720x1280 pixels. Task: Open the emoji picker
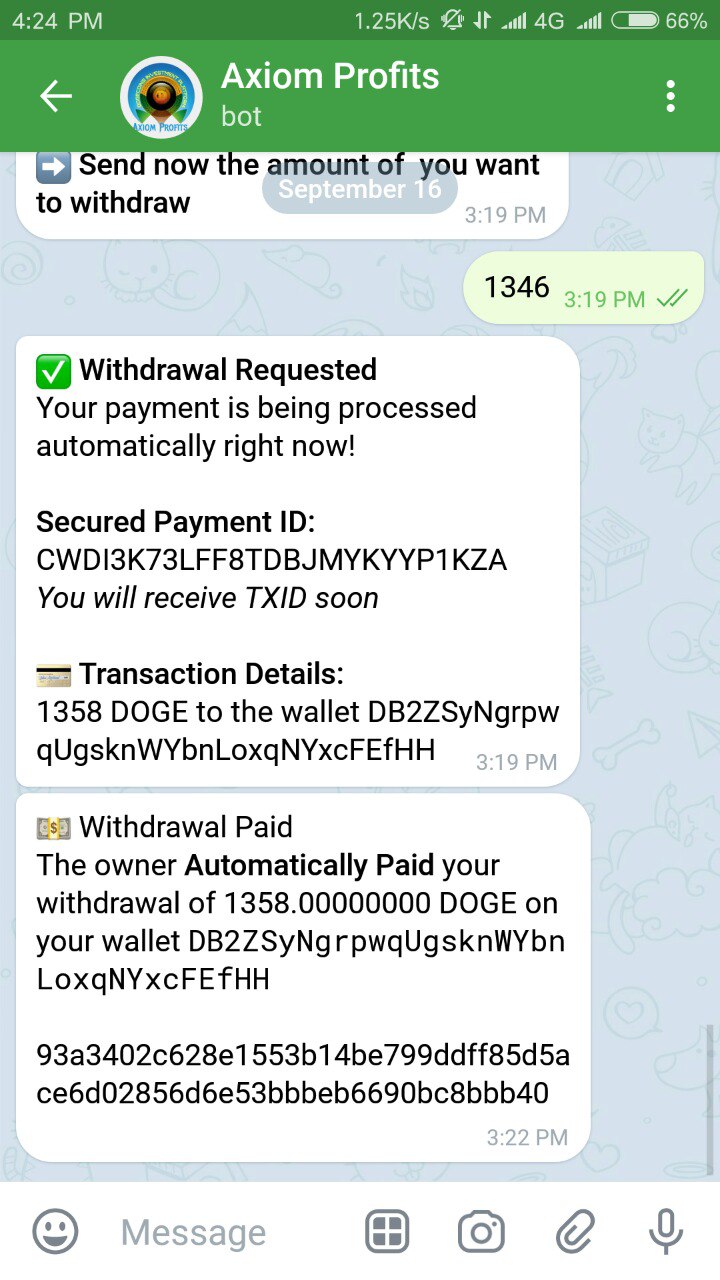(55, 1231)
